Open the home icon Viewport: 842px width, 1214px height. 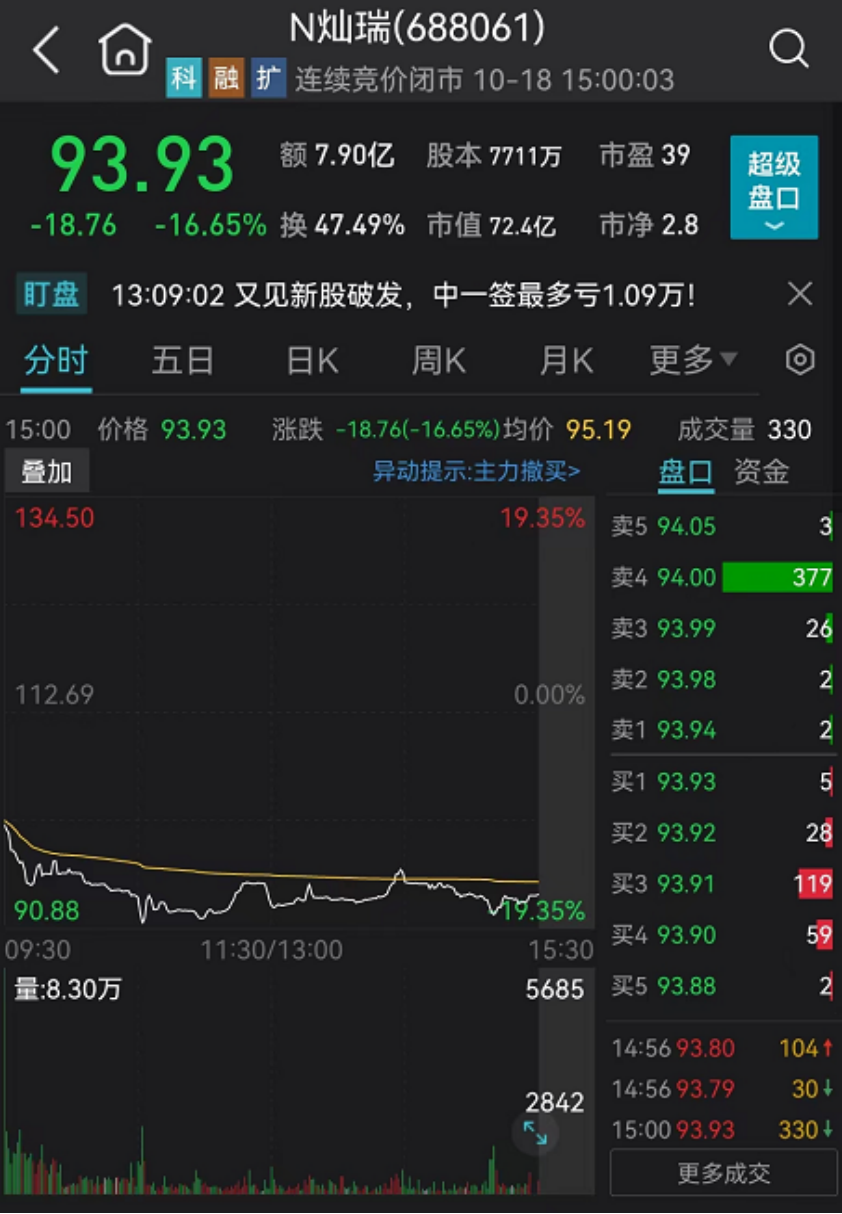click(x=125, y=49)
